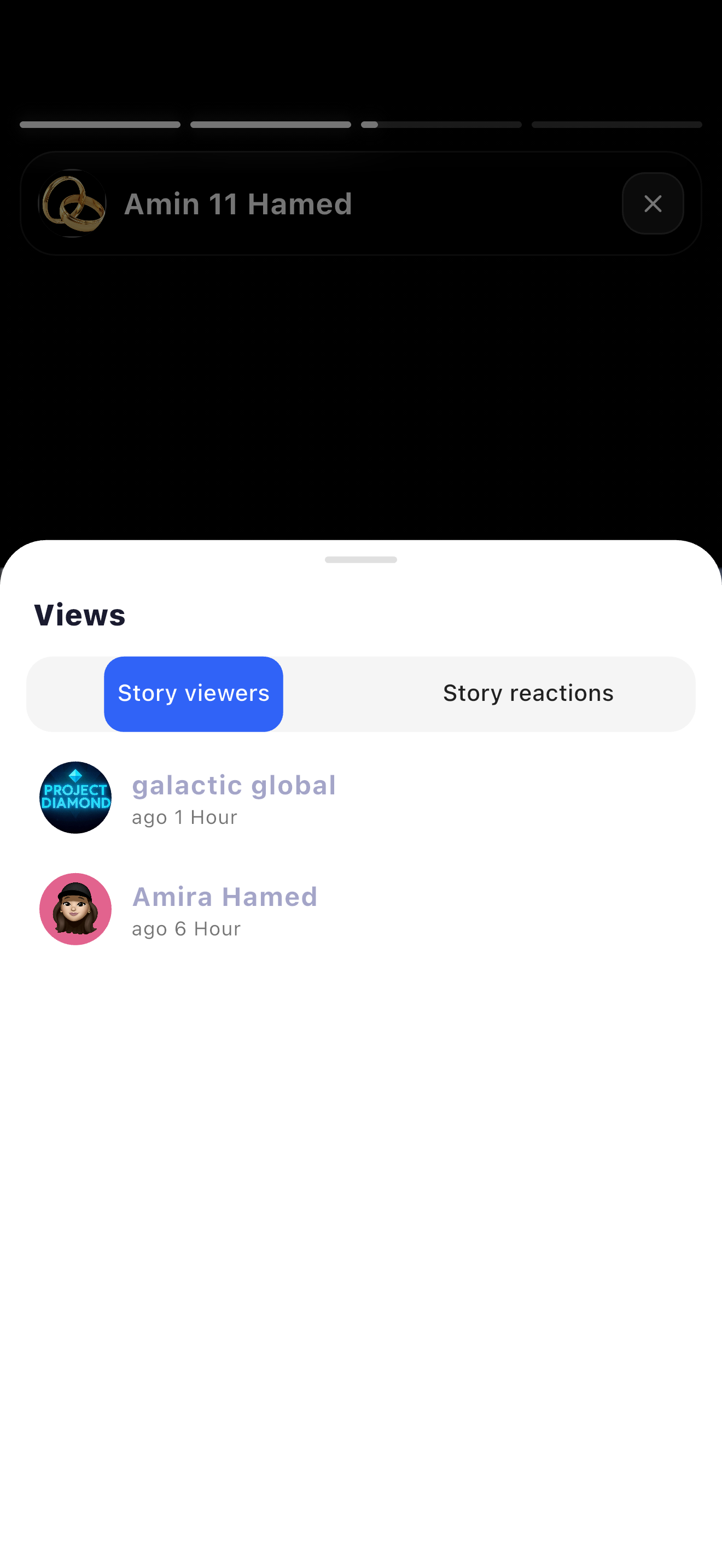The height and width of the screenshot is (1568, 722).
Task: Close the story with the X icon
Action: [653, 203]
